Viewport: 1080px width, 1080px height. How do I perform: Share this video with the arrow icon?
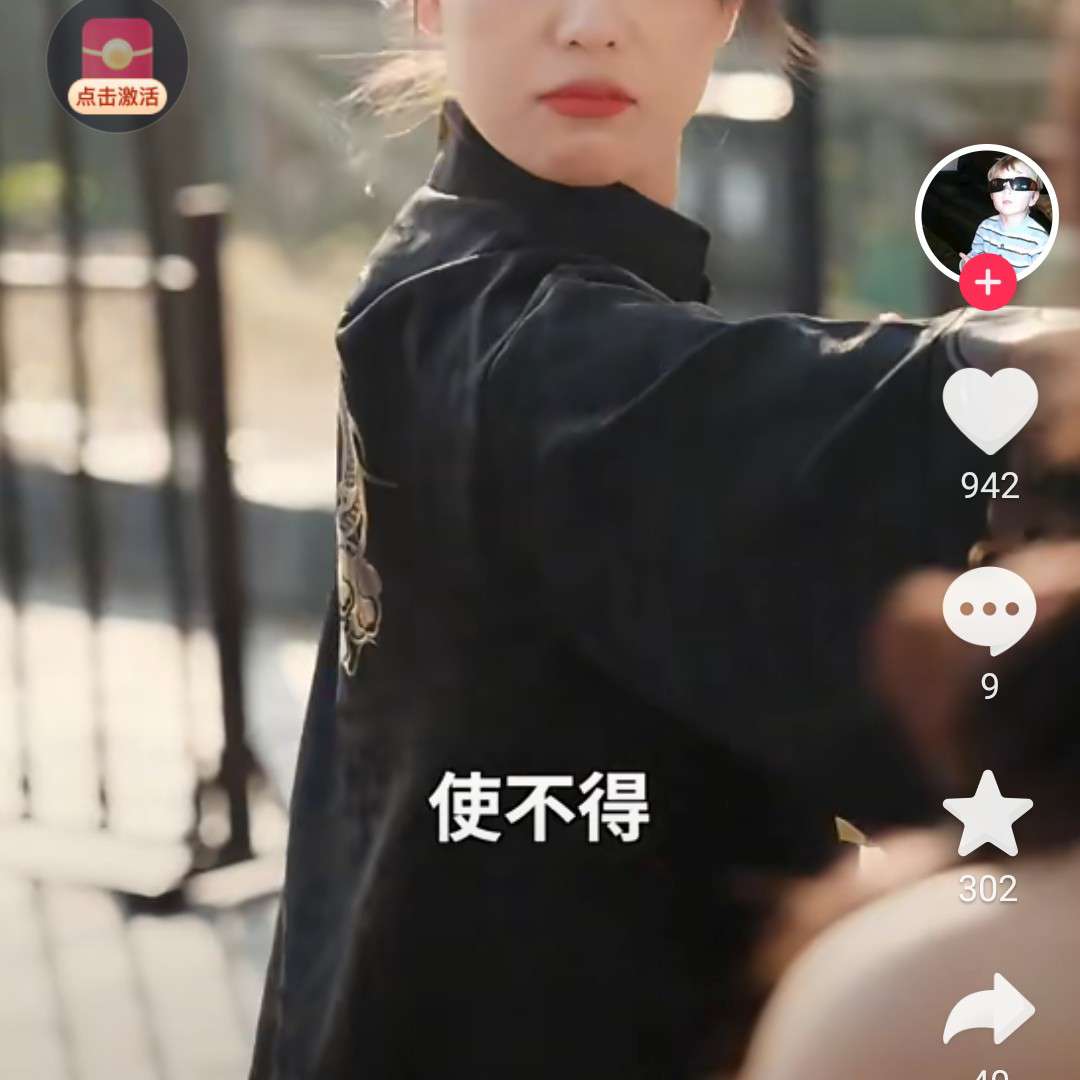tap(989, 1010)
